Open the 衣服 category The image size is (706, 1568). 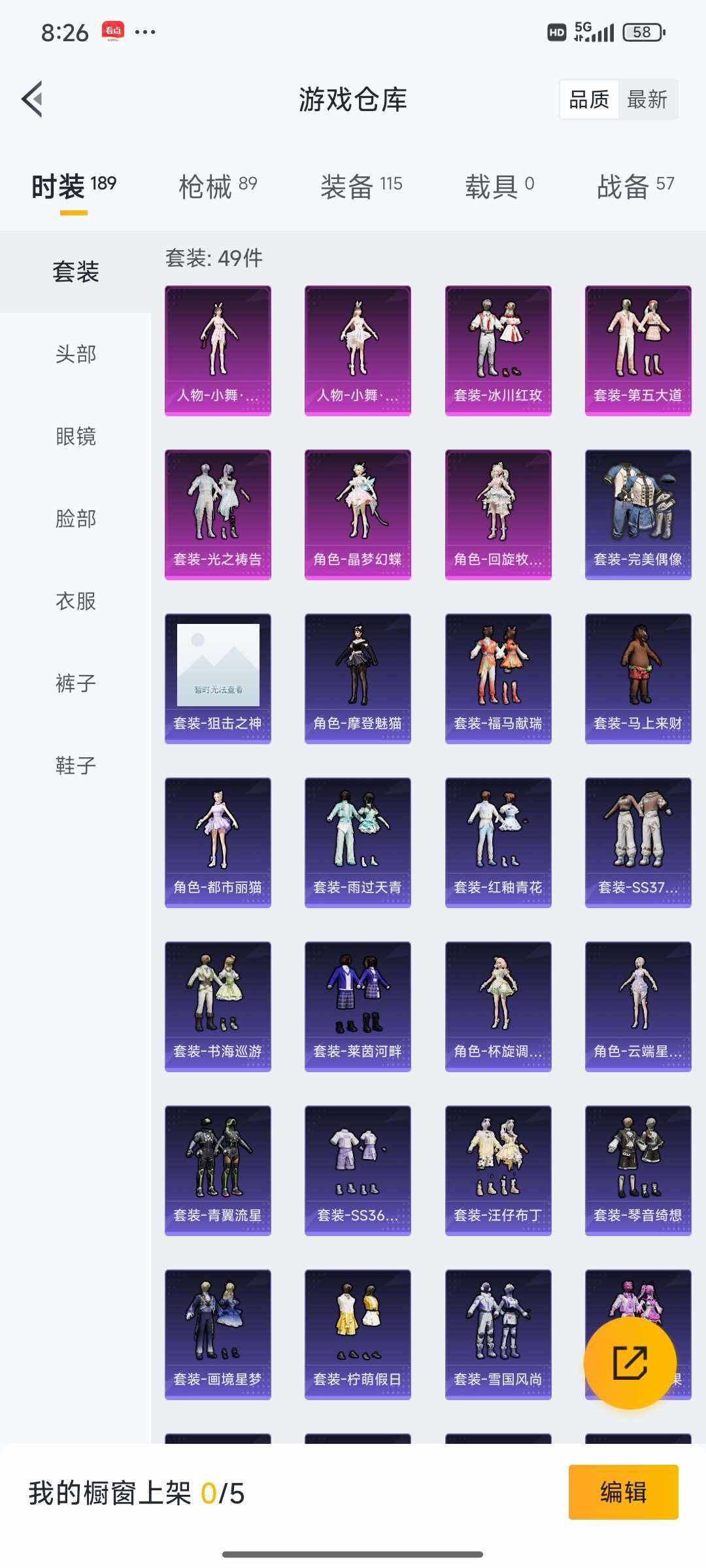click(x=76, y=601)
